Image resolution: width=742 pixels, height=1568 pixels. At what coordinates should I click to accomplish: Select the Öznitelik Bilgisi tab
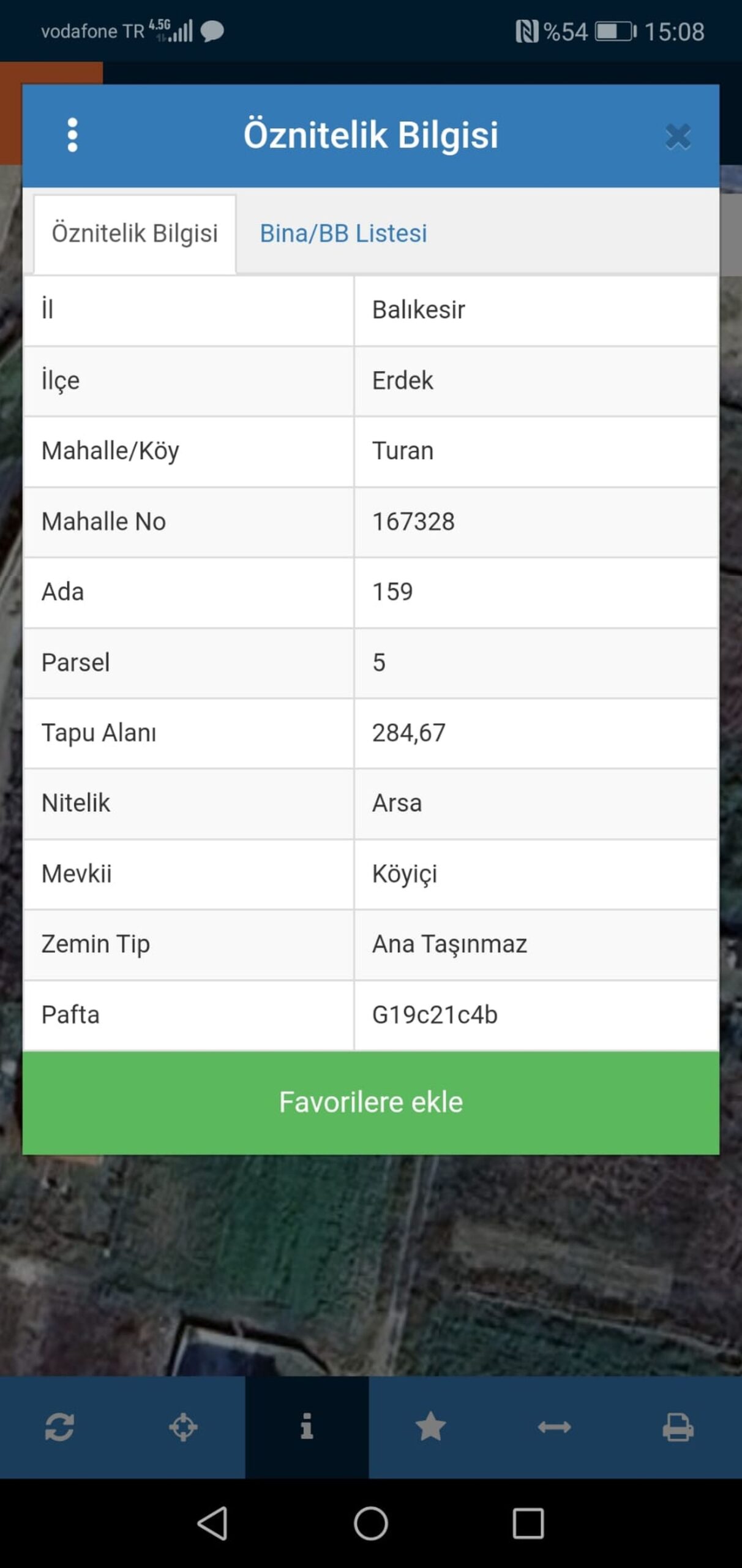(135, 233)
